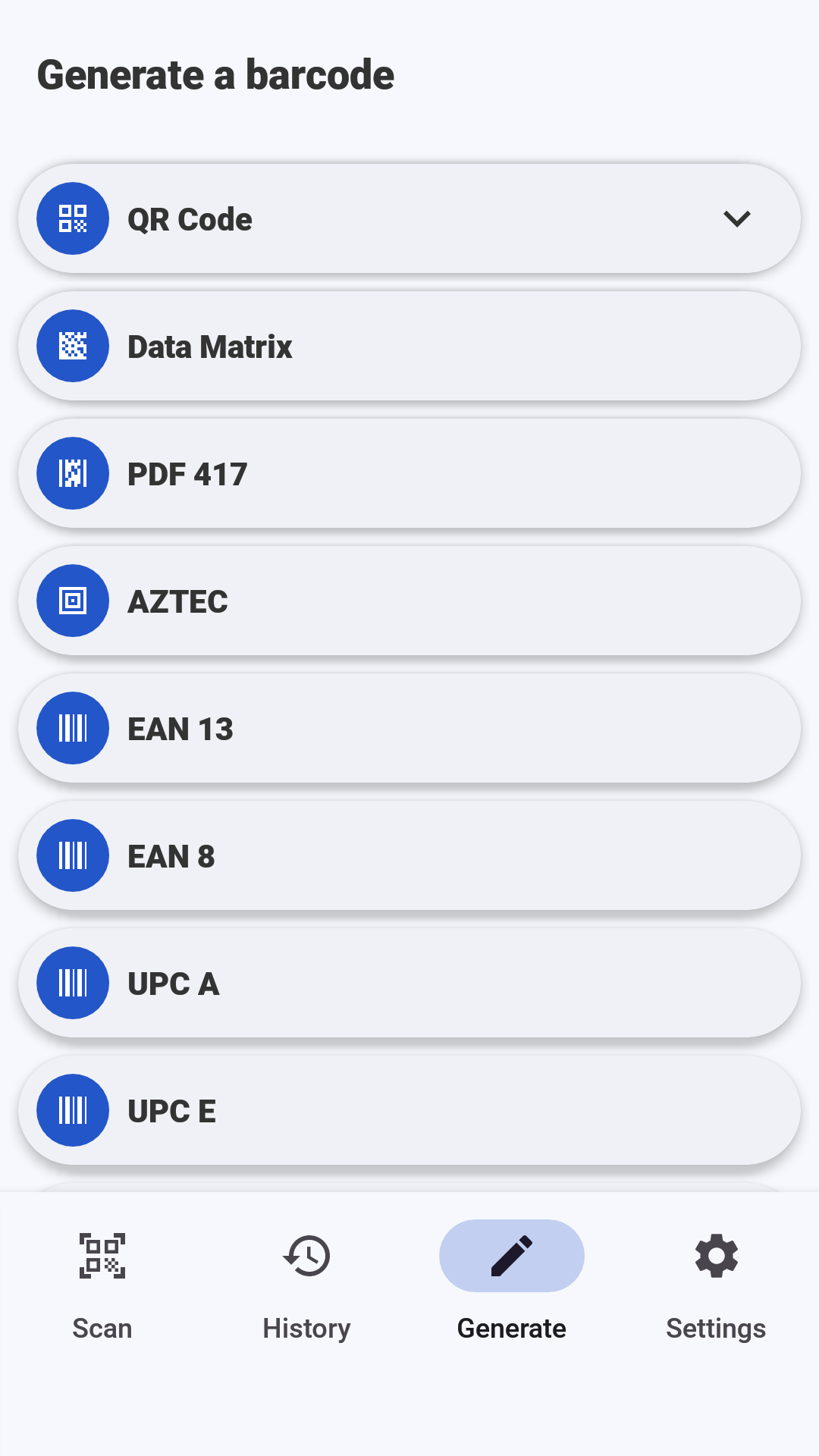Choose PDF 417 format
This screenshot has width=819, height=1456.
[x=409, y=474]
